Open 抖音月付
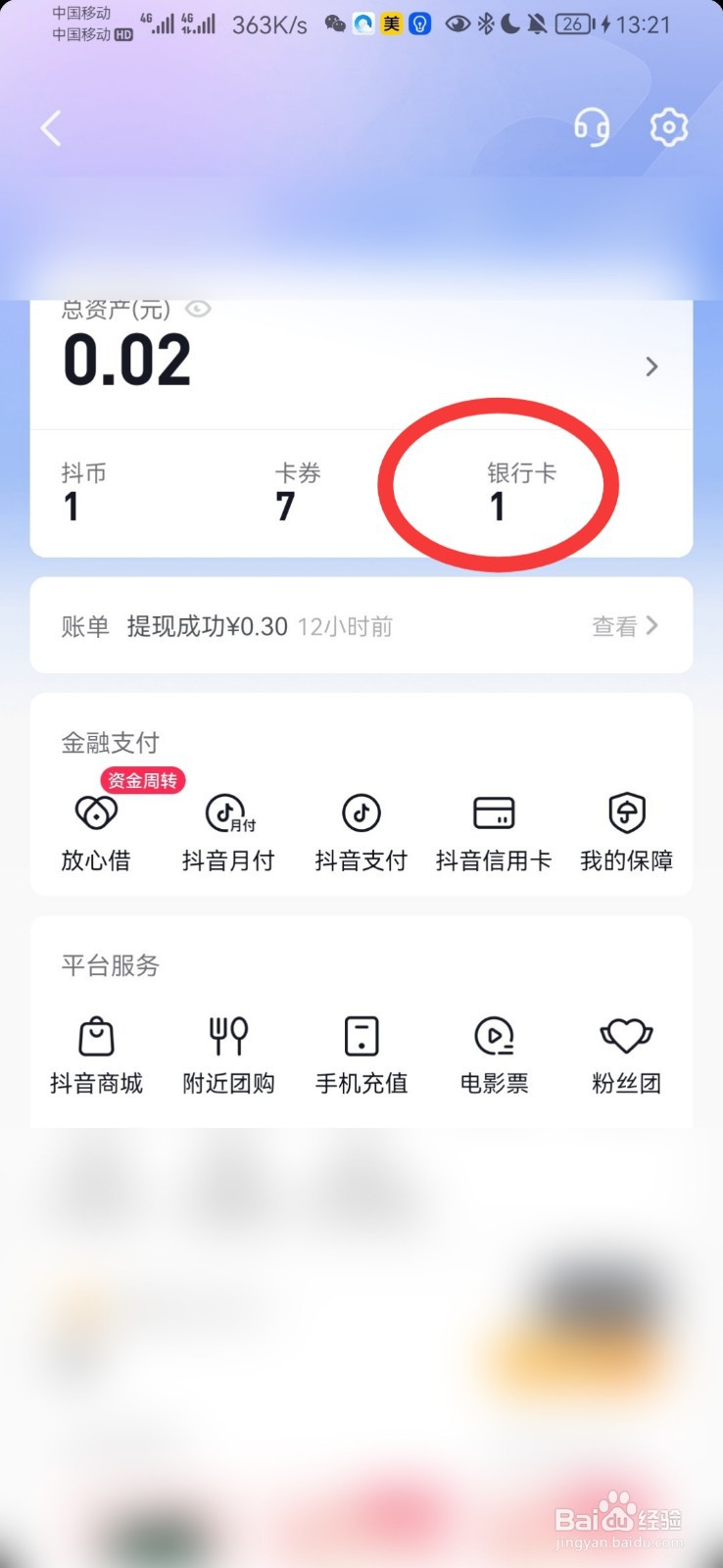723x1568 pixels. (x=228, y=833)
